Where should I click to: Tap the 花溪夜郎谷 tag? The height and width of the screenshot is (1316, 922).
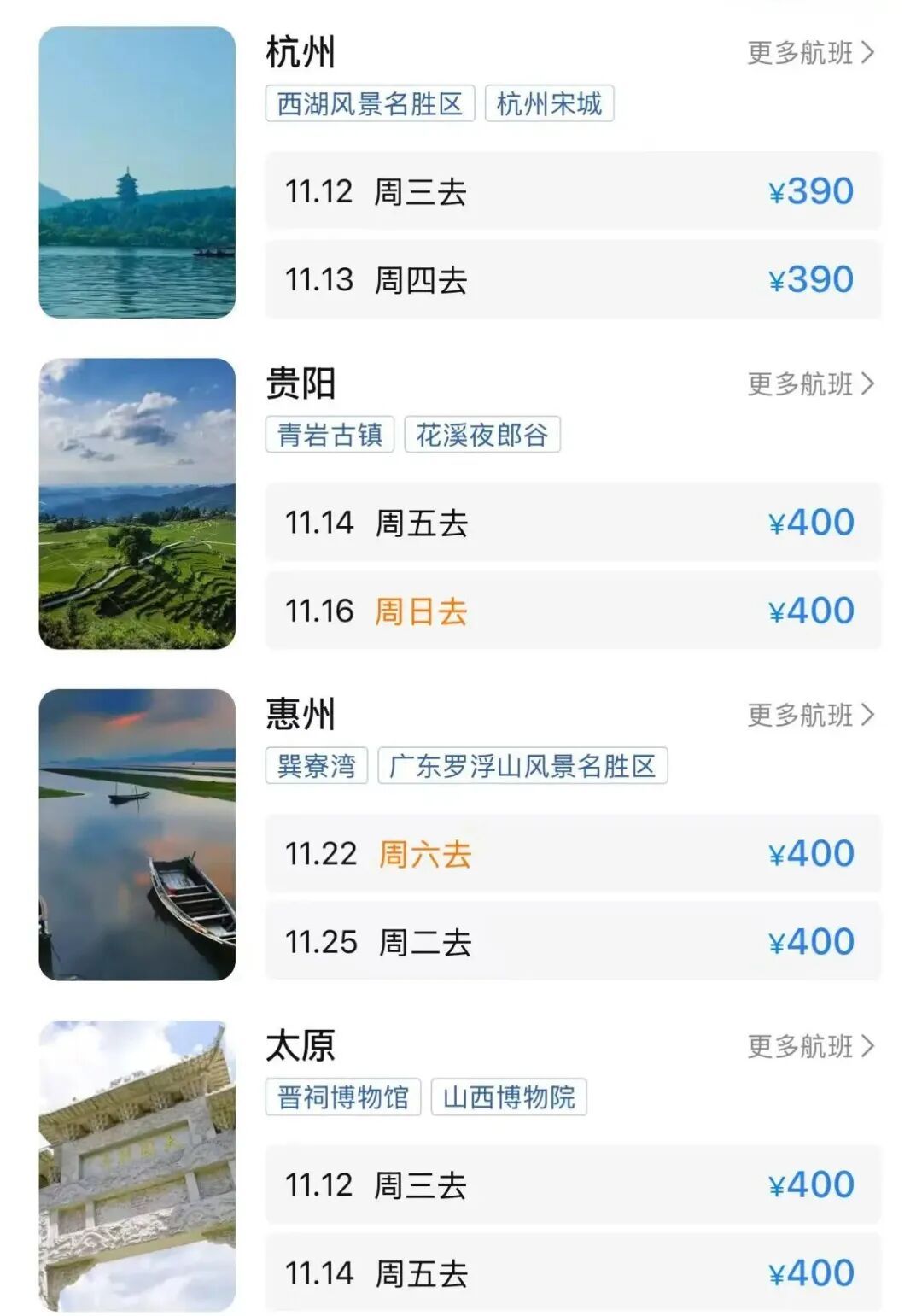tap(481, 435)
